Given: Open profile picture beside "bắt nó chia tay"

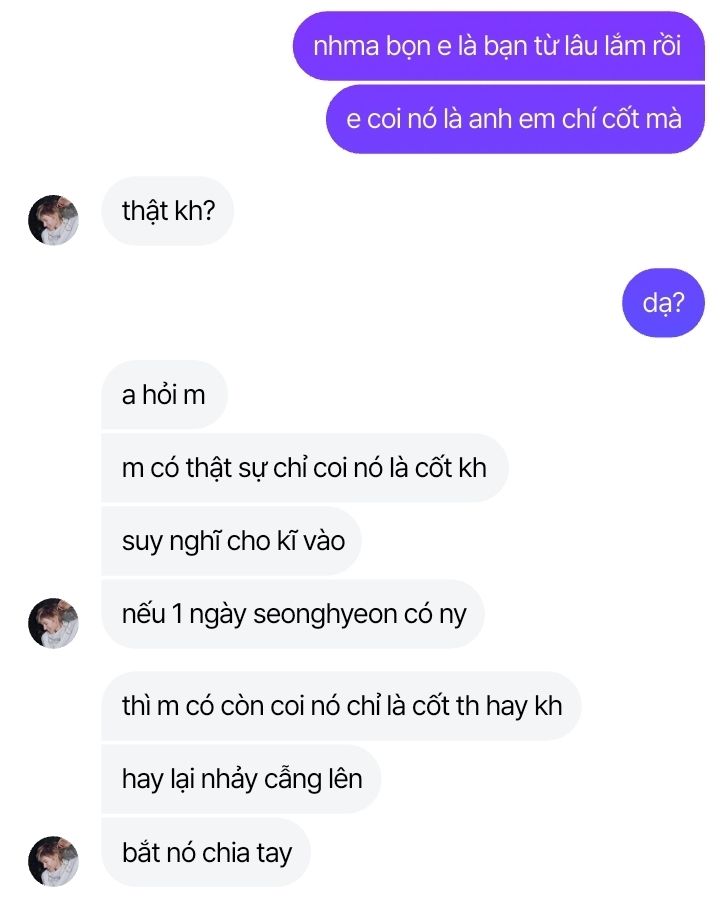Looking at the screenshot, I should [53, 861].
